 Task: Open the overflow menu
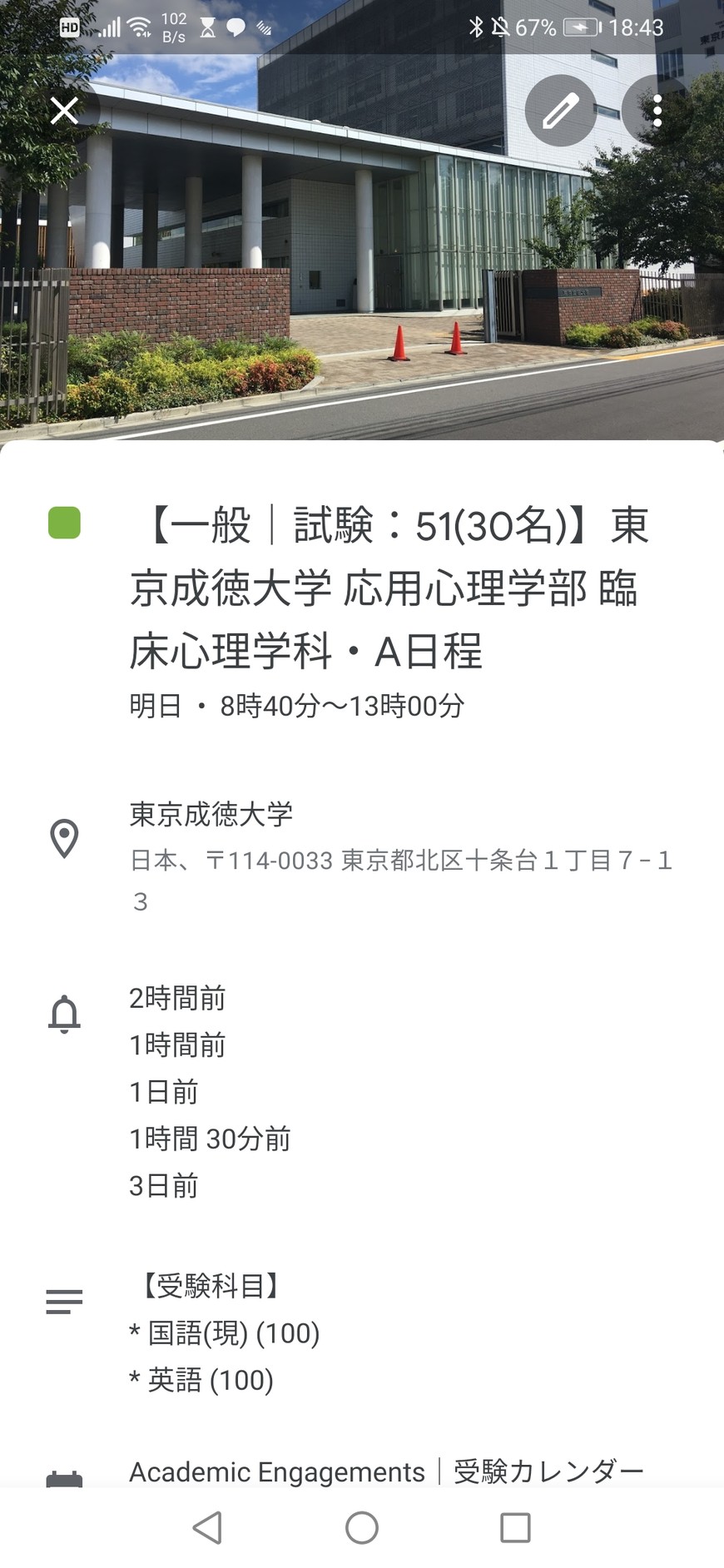click(x=657, y=111)
